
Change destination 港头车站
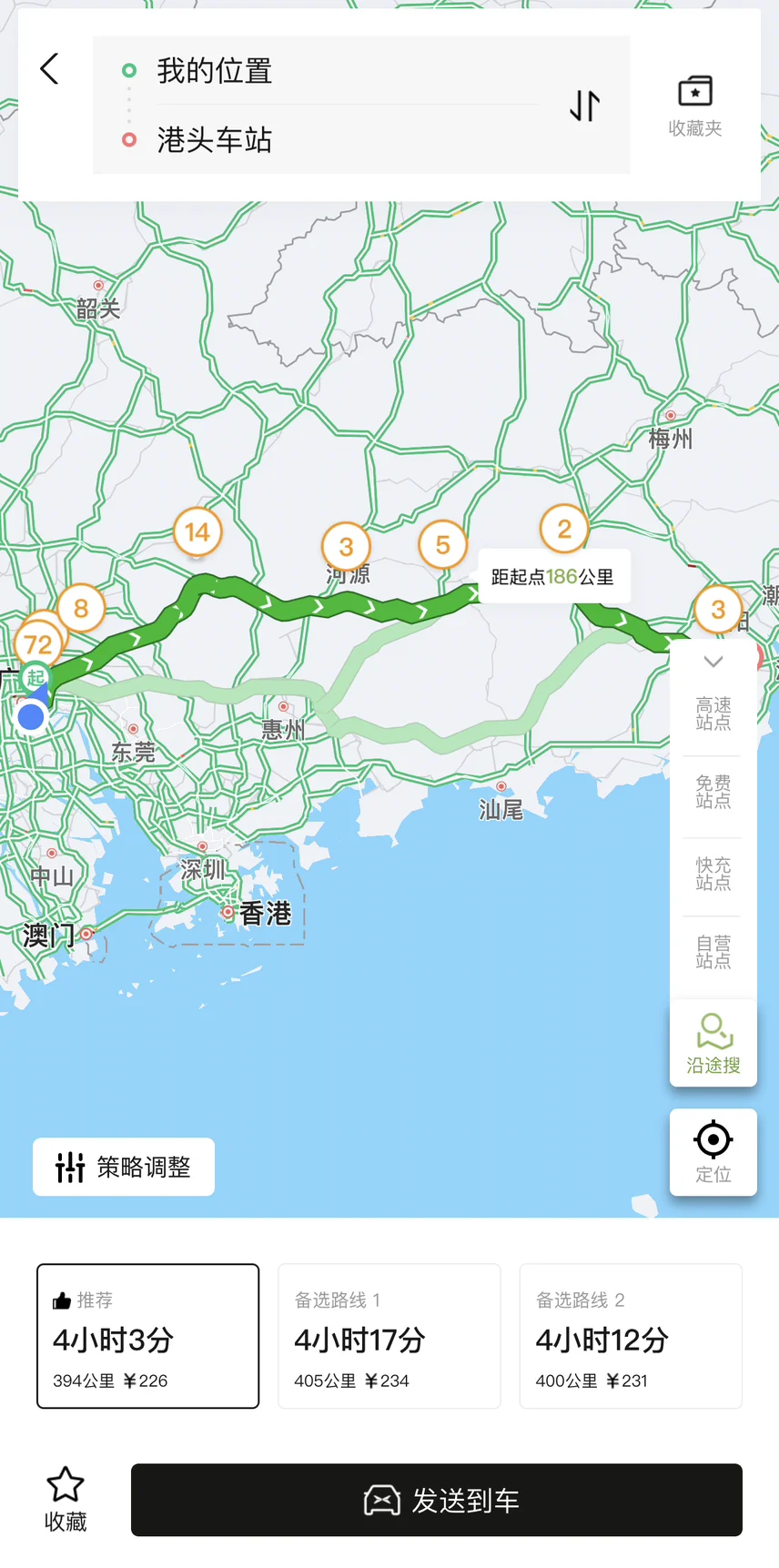[215, 140]
